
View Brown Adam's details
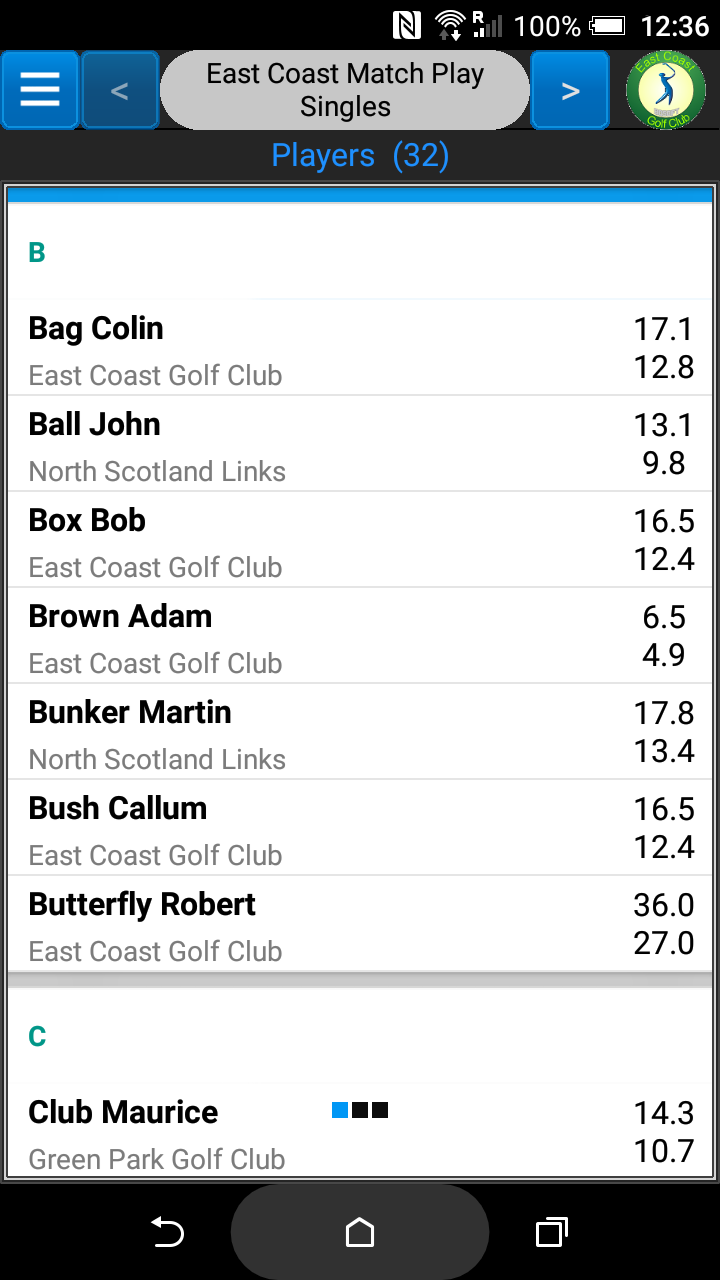360,636
